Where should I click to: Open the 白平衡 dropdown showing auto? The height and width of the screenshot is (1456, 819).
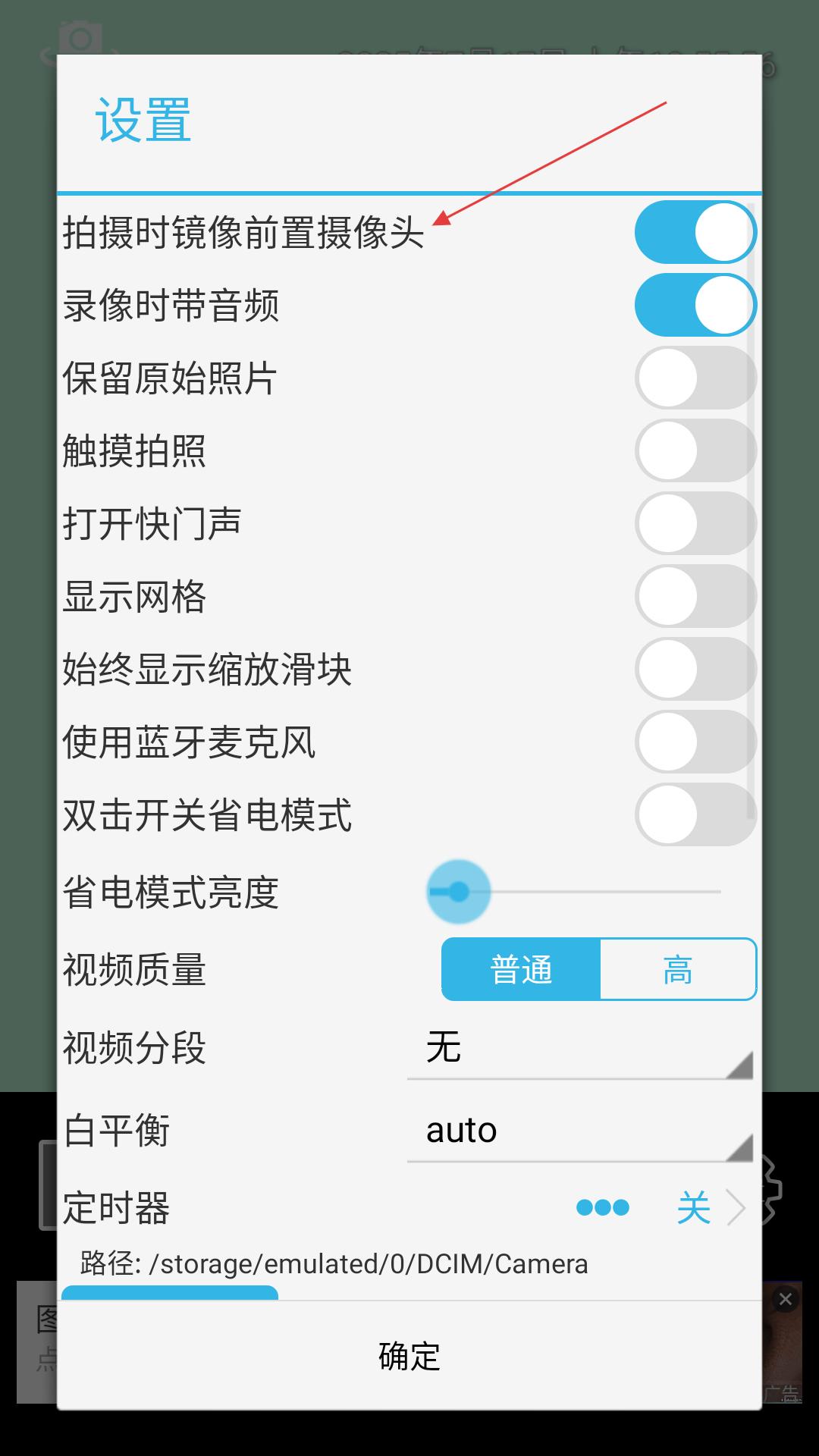579,1131
